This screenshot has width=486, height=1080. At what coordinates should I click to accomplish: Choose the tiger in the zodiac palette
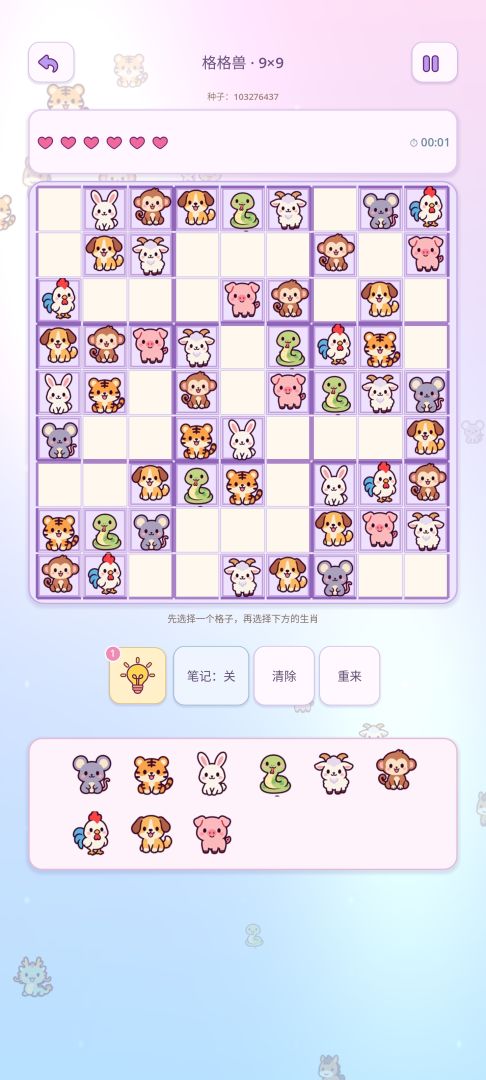click(x=152, y=773)
